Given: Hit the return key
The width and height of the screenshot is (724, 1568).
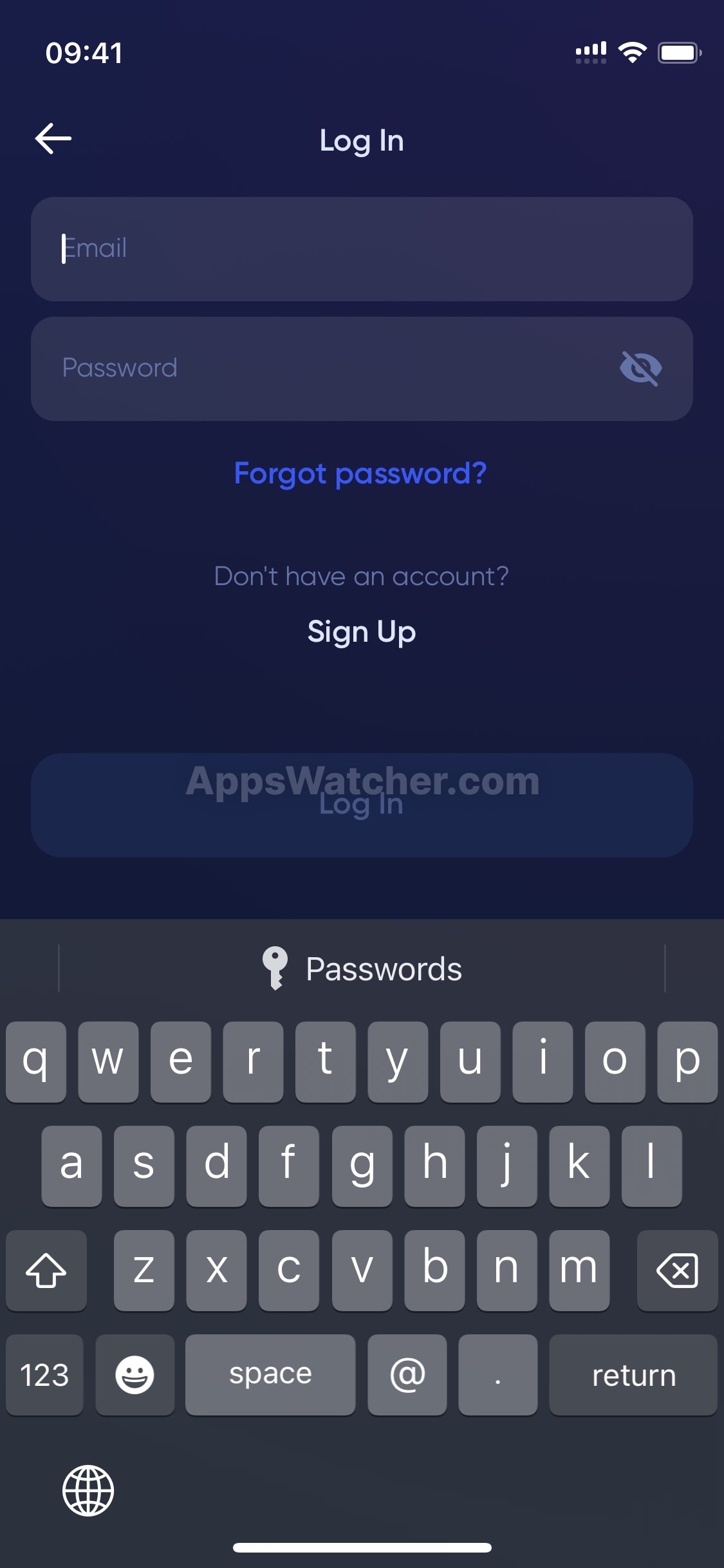Looking at the screenshot, I should pos(633,1375).
